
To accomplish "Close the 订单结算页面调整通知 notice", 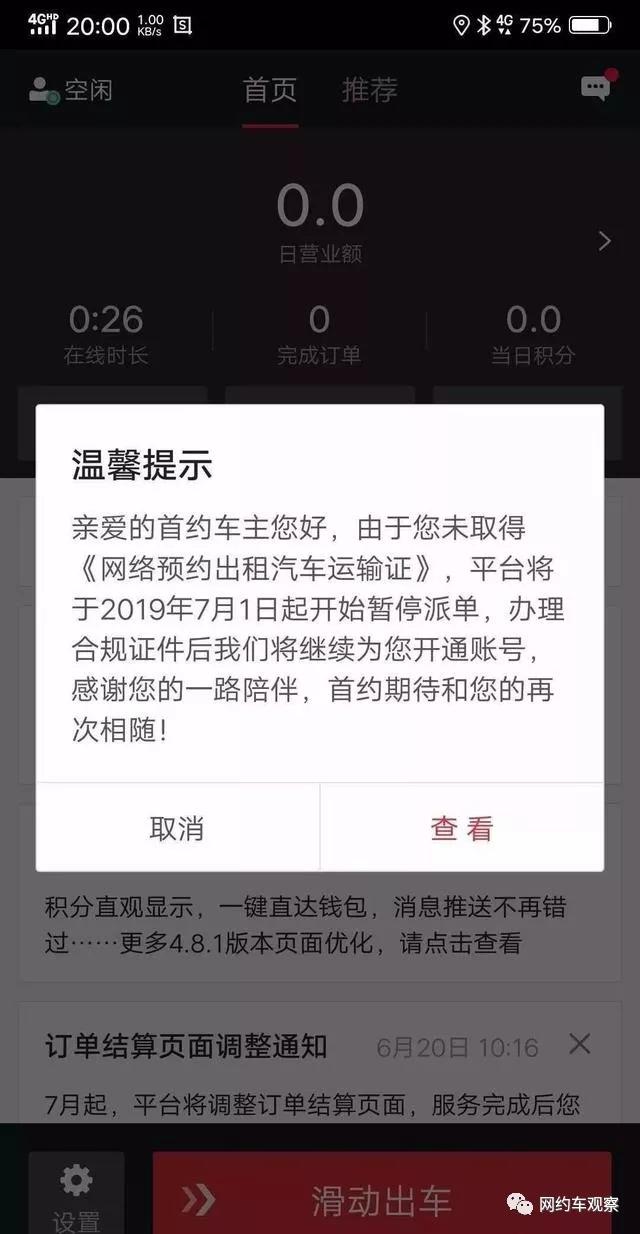I will point(579,1045).
